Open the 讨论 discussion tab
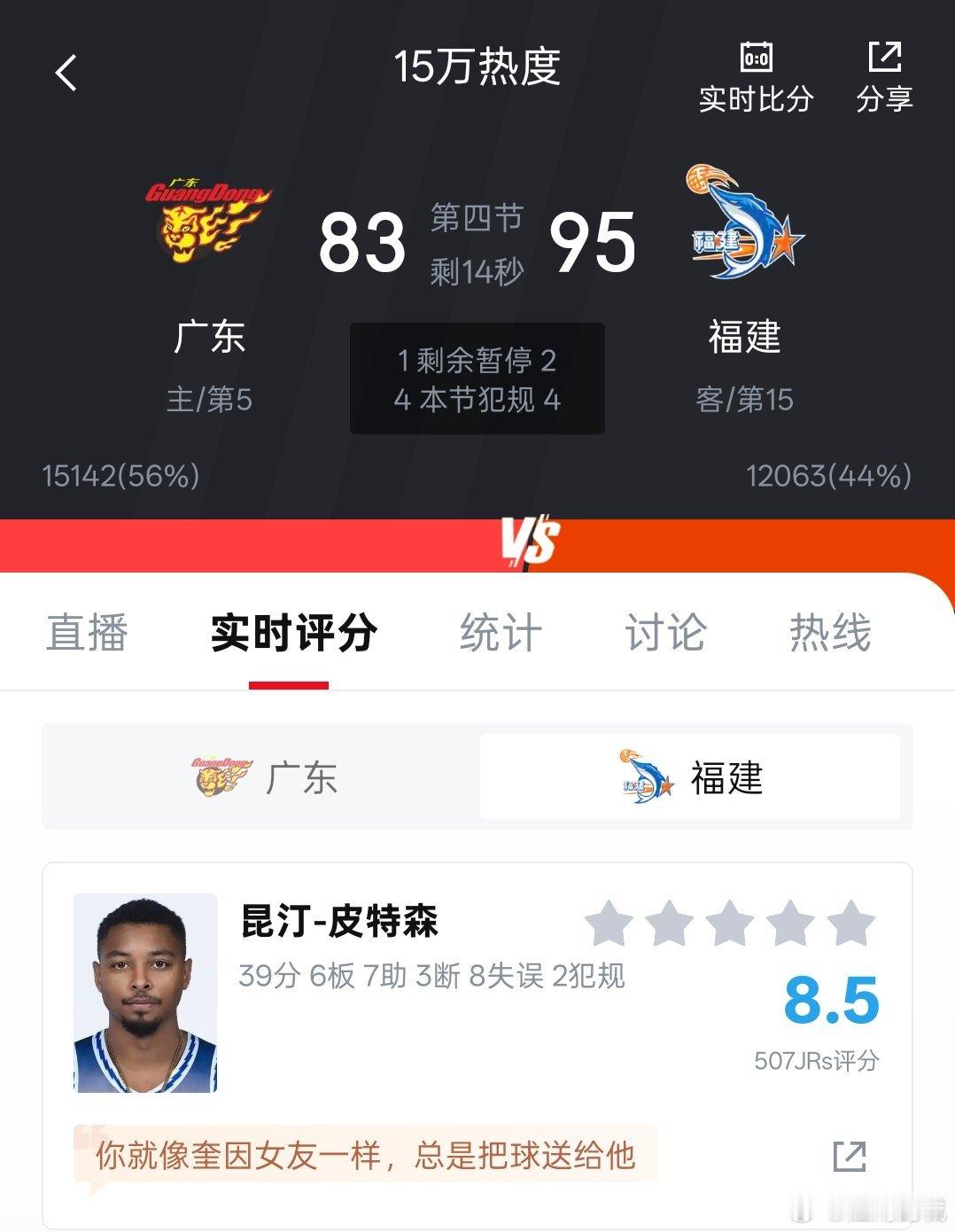This screenshot has width=955, height=1232. click(663, 633)
